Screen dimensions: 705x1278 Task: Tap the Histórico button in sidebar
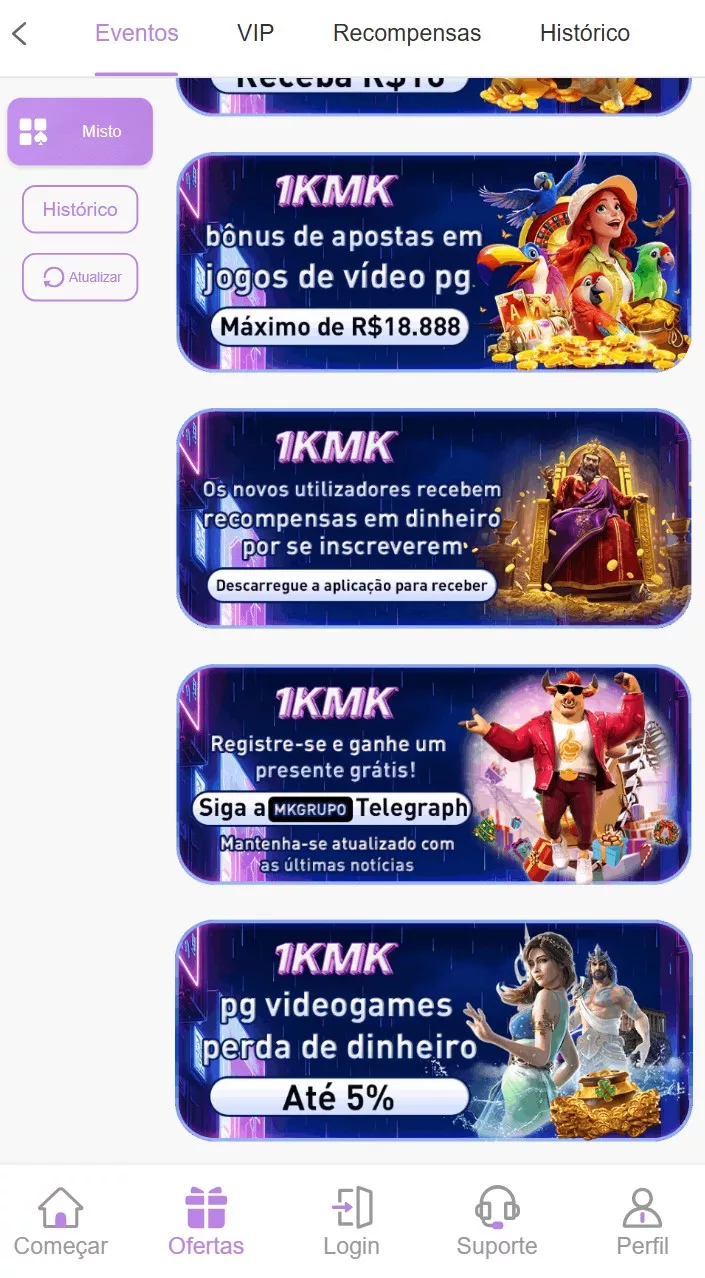pyautogui.click(x=80, y=209)
